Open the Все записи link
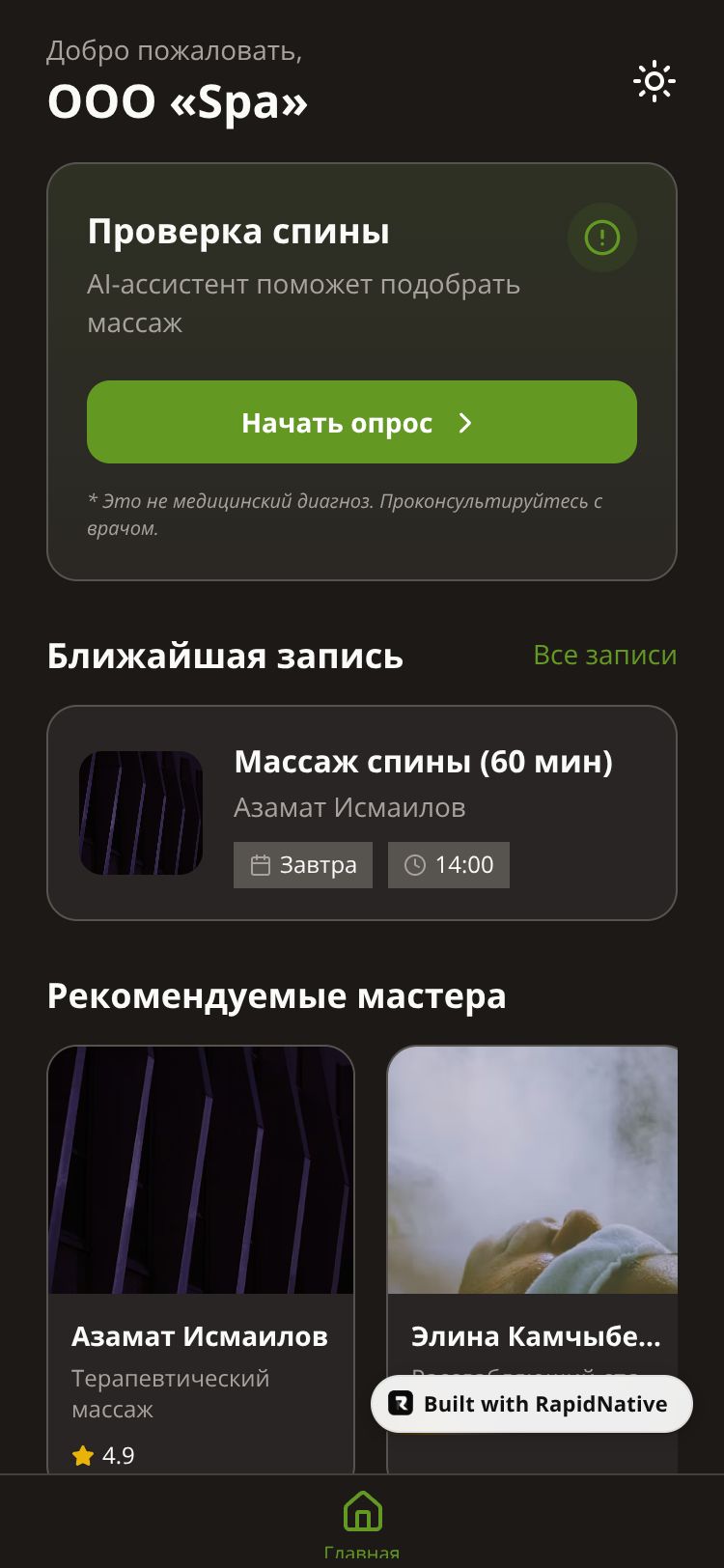Screen dimensions: 724x1568 coord(604,655)
